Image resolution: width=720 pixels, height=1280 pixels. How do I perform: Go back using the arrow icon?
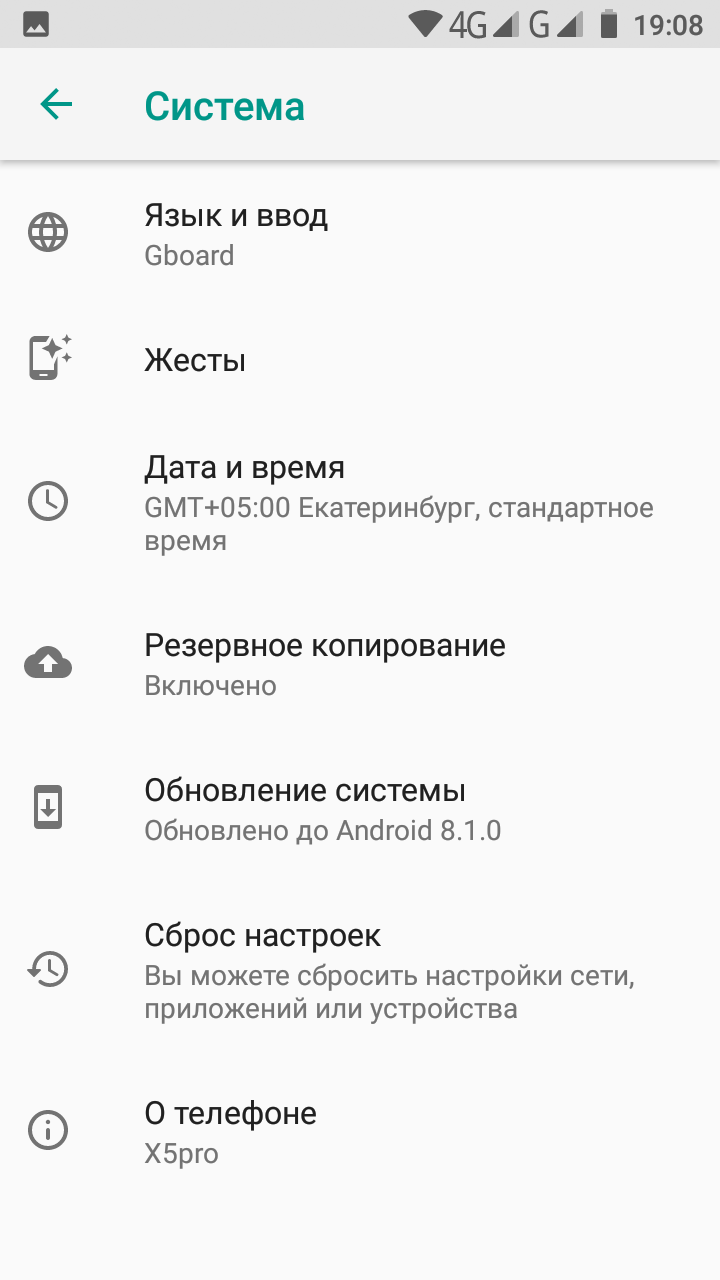[x=56, y=104]
